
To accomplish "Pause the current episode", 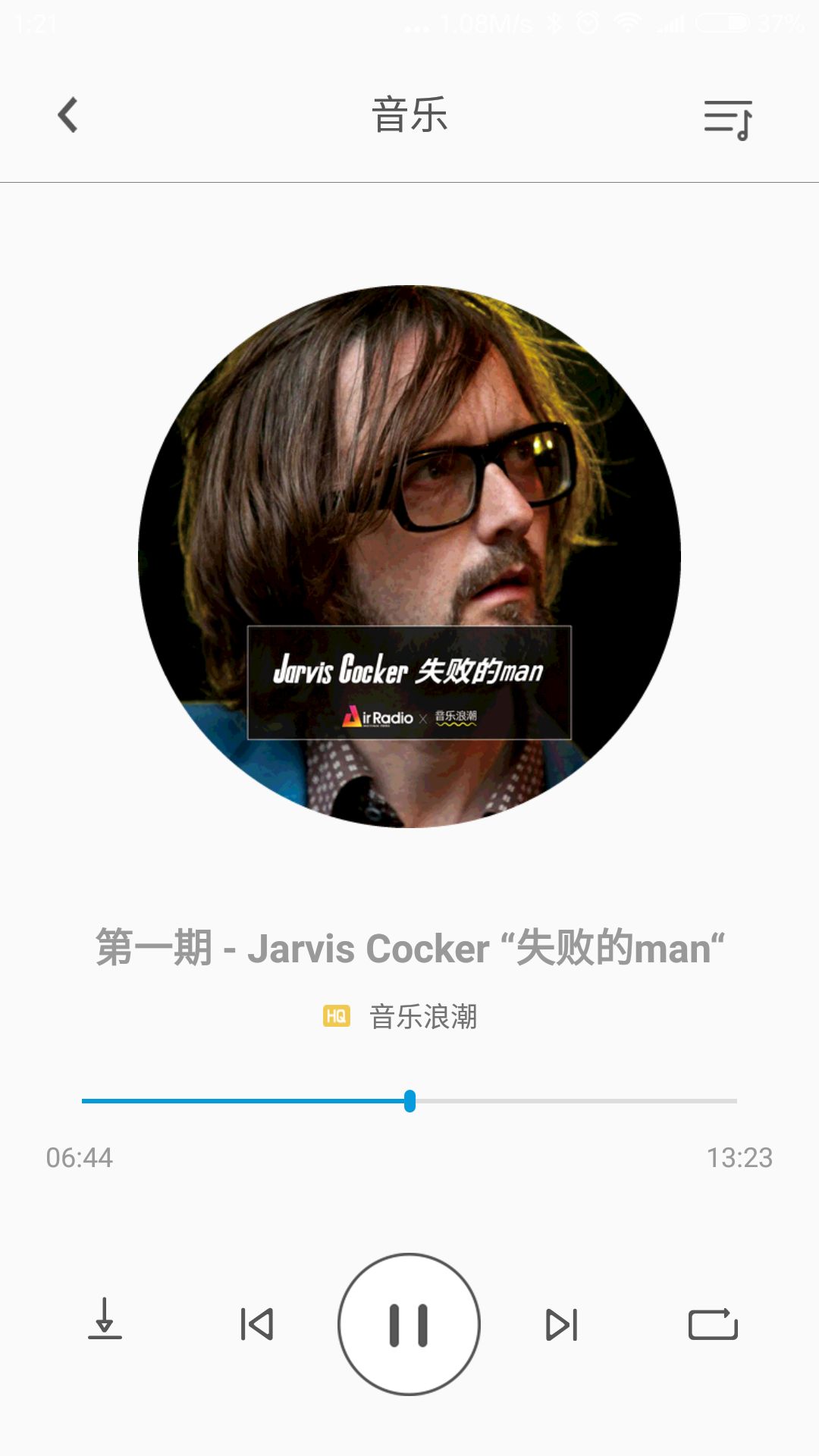I will tap(409, 1324).
